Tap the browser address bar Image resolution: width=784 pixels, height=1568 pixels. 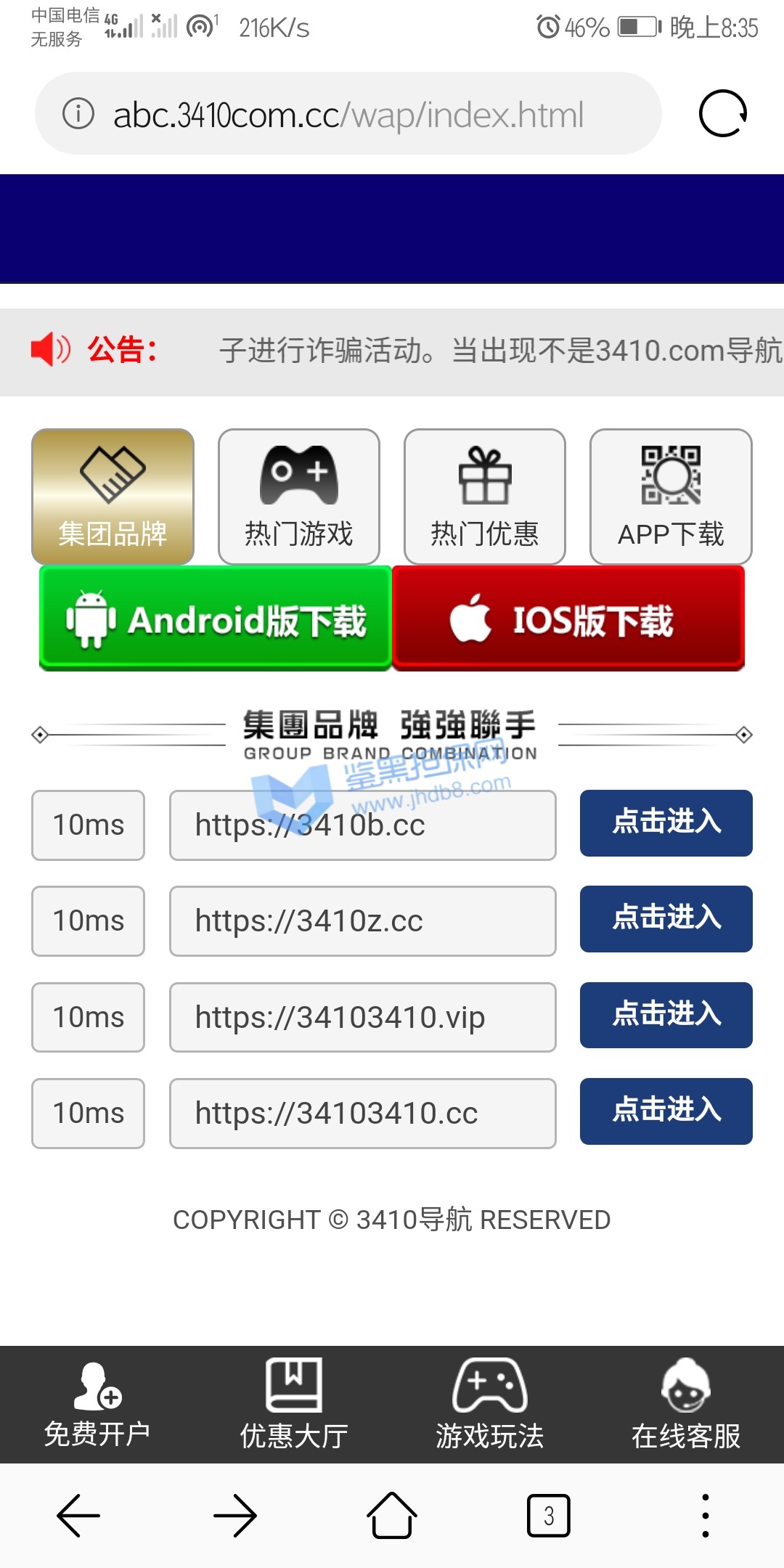348,114
